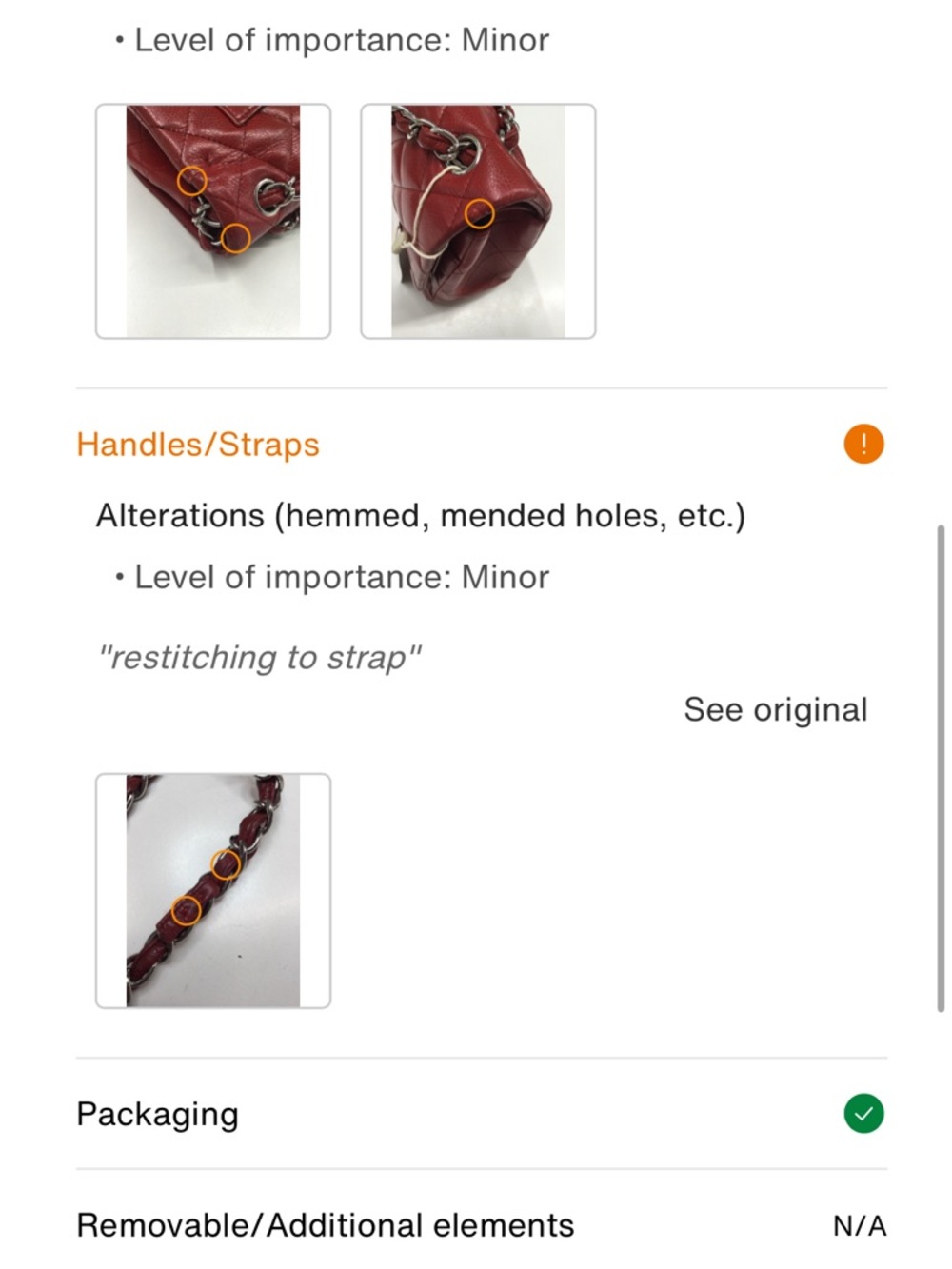Tap See original for the strap comment
This screenshot has width=952, height=1269.
[775, 709]
